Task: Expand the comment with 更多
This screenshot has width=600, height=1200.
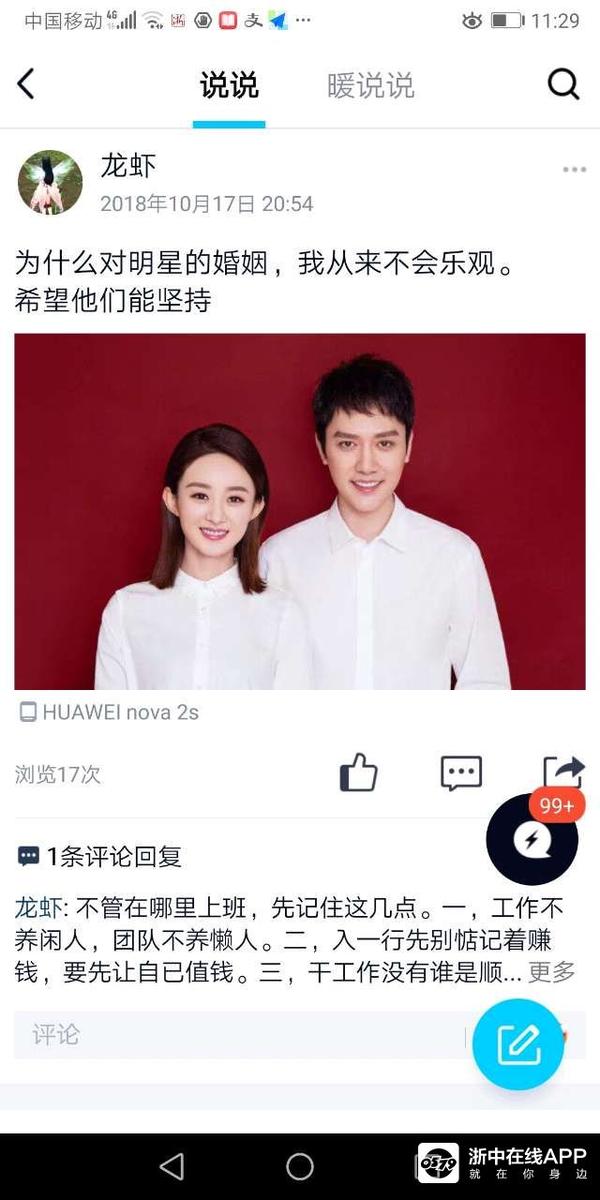Action: point(552,971)
